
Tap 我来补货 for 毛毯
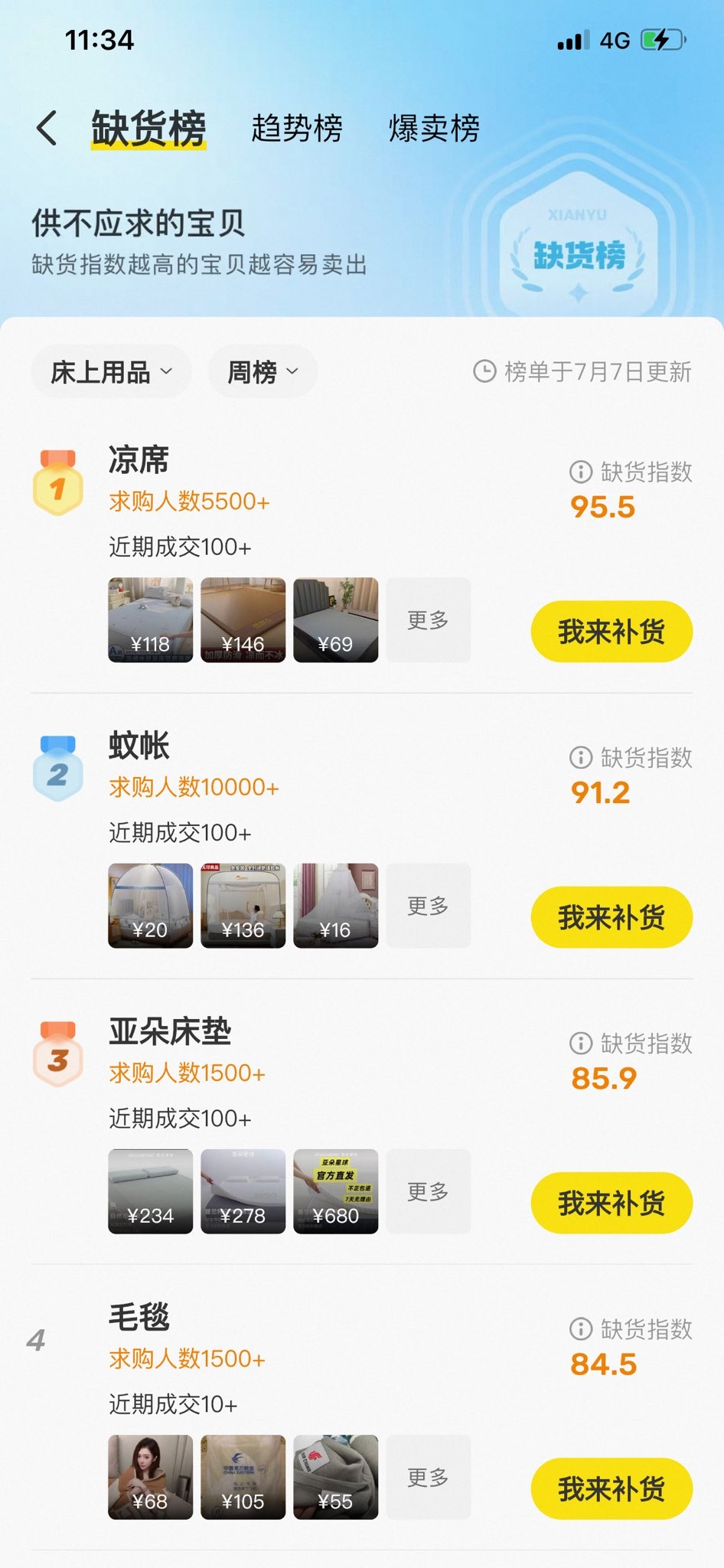(611, 1488)
